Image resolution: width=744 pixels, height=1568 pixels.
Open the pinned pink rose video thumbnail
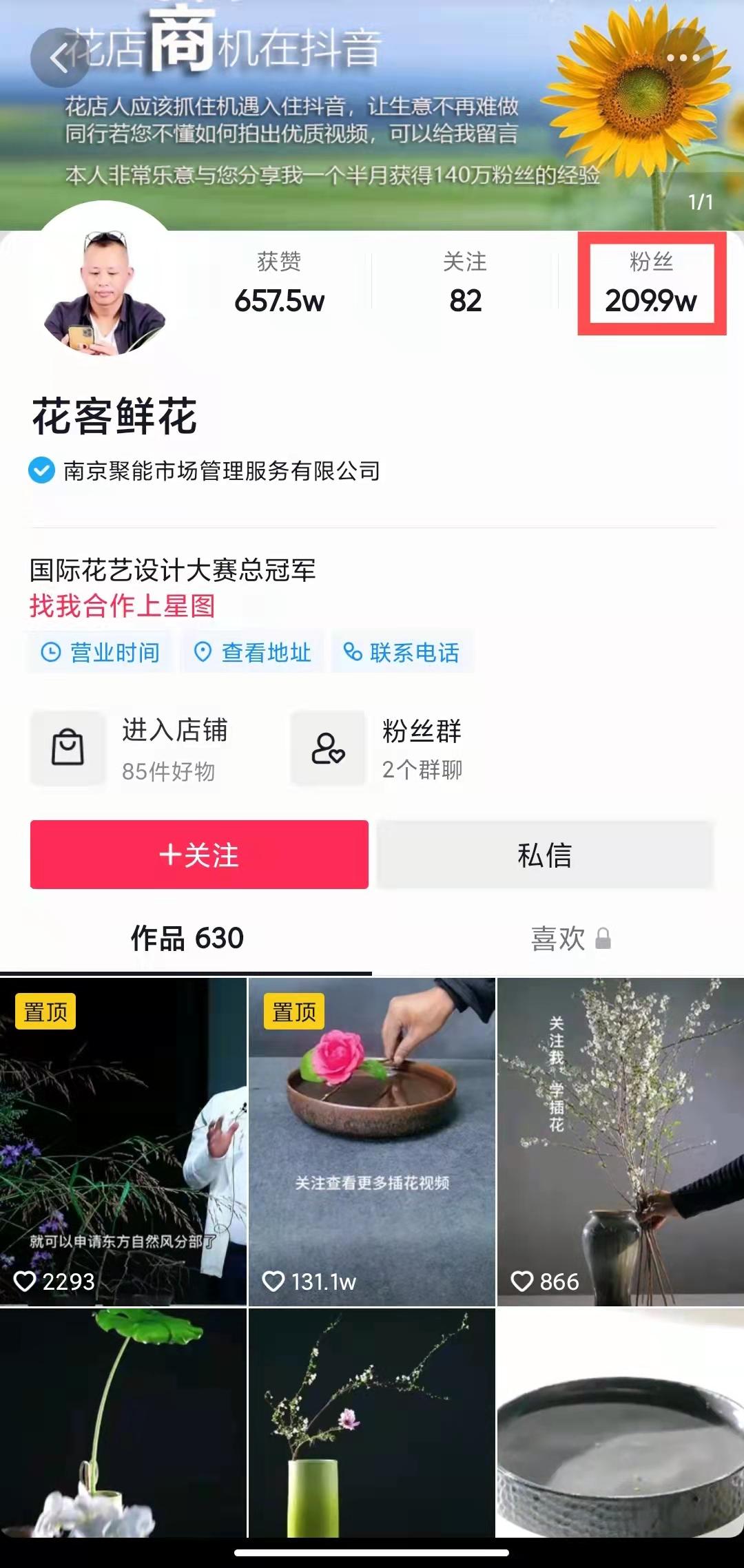[372, 1136]
